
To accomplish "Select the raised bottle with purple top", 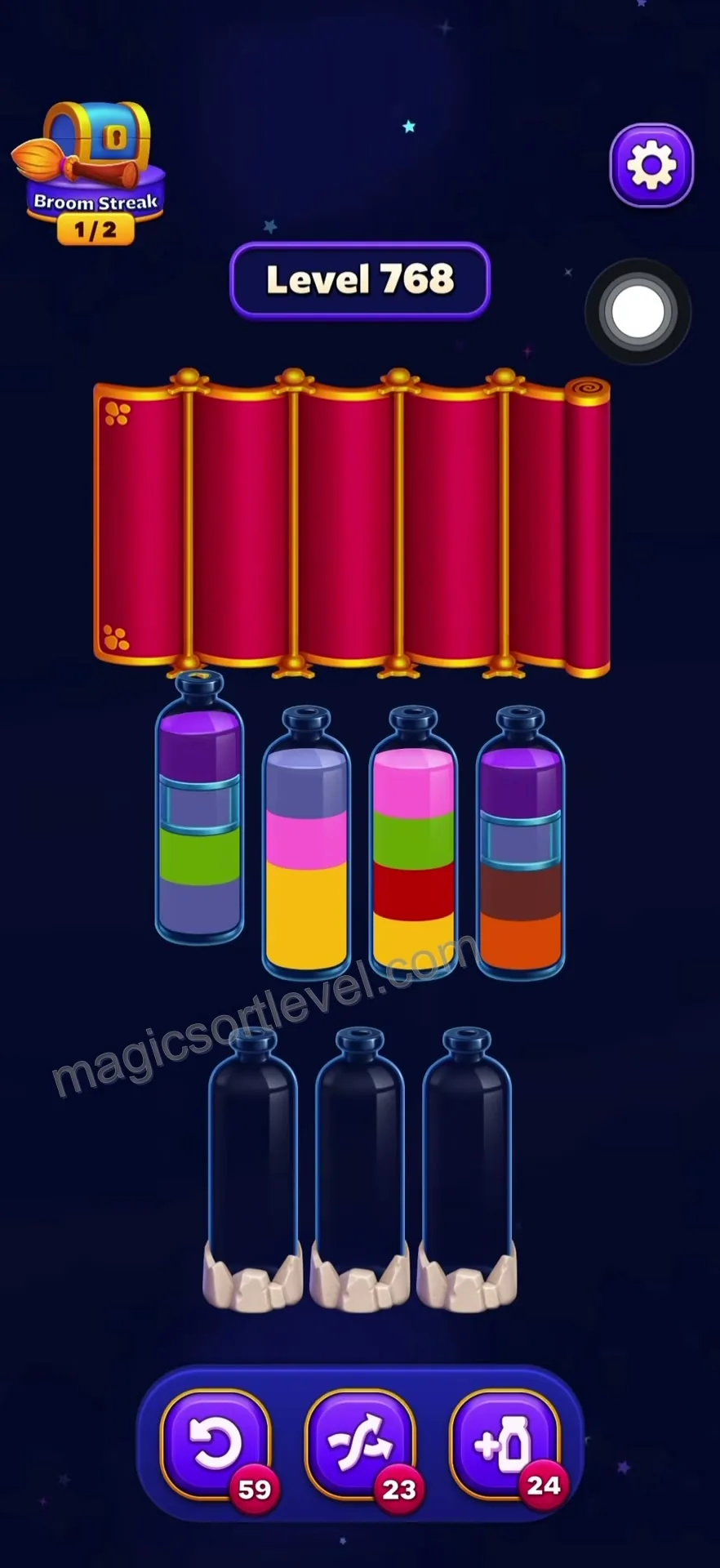I will (x=199, y=807).
